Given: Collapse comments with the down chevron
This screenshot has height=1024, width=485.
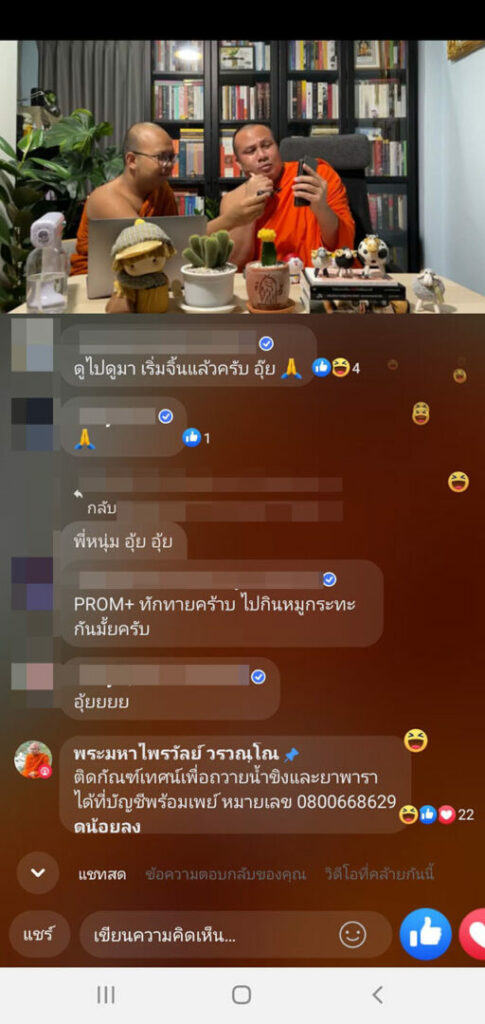Looking at the screenshot, I should [x=38, y=872].
